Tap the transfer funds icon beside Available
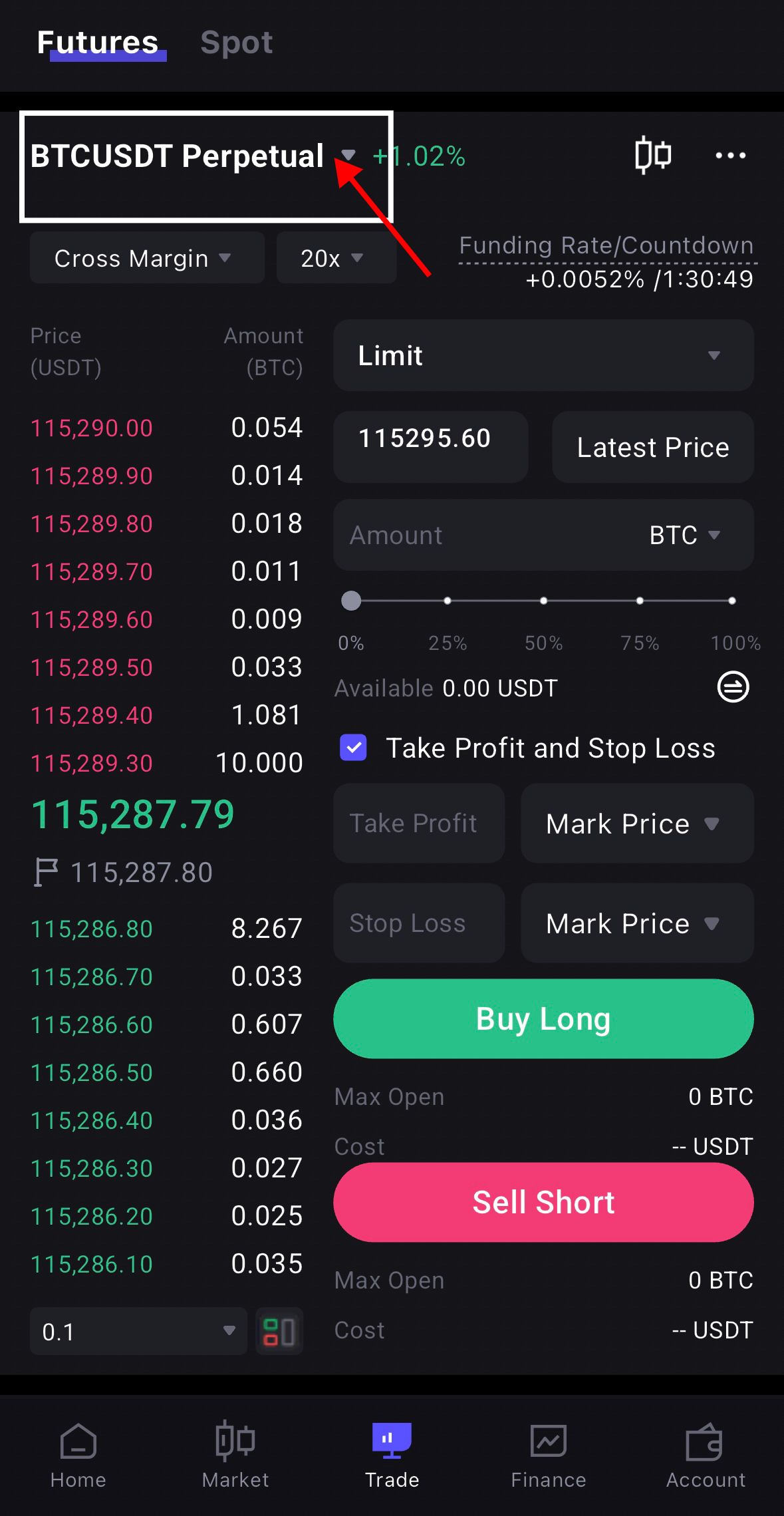Viewport: 784px width, 1516px height. (x=733, y=687)
